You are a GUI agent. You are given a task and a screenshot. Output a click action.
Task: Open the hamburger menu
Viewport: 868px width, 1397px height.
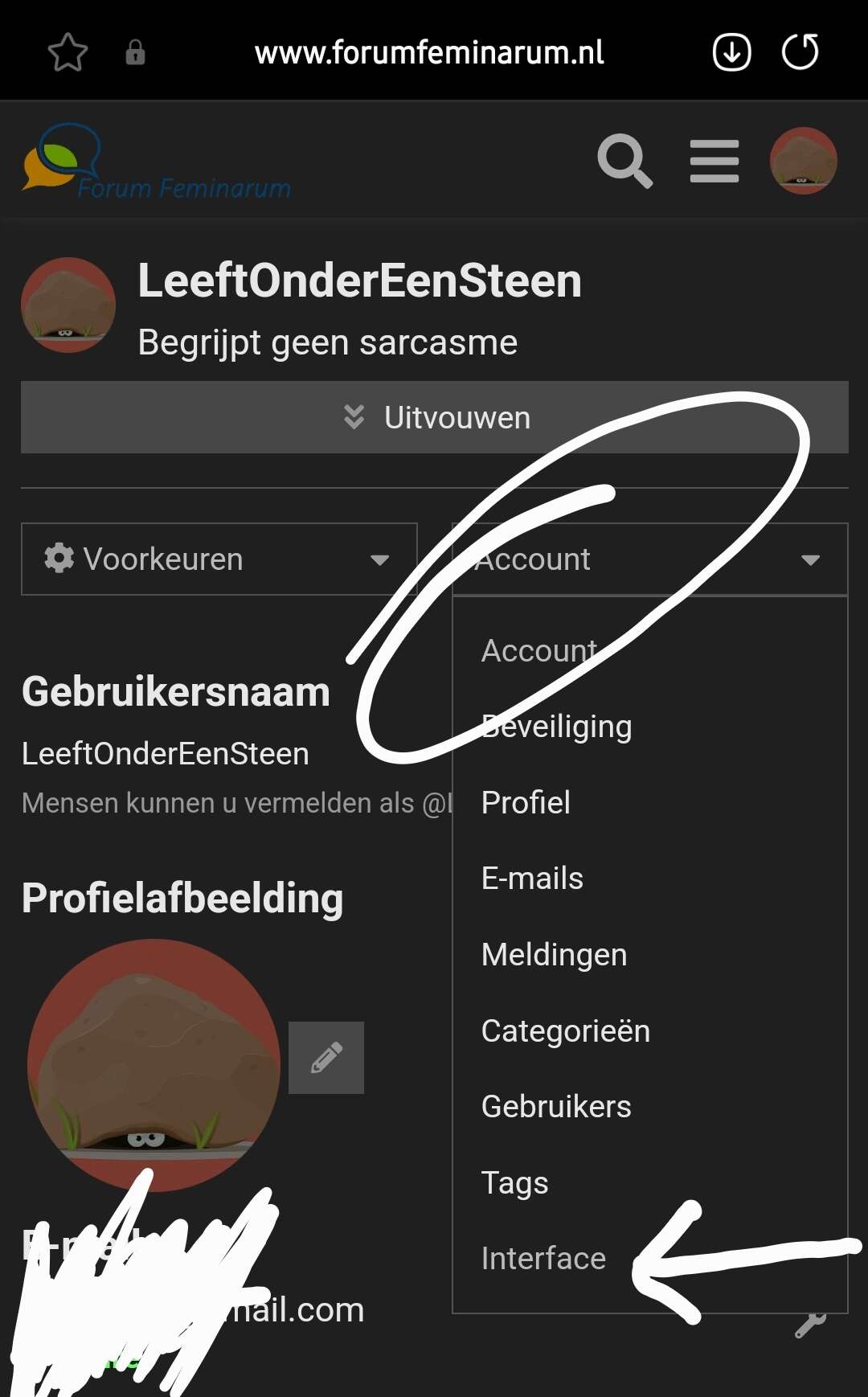(x=714, y=162)
